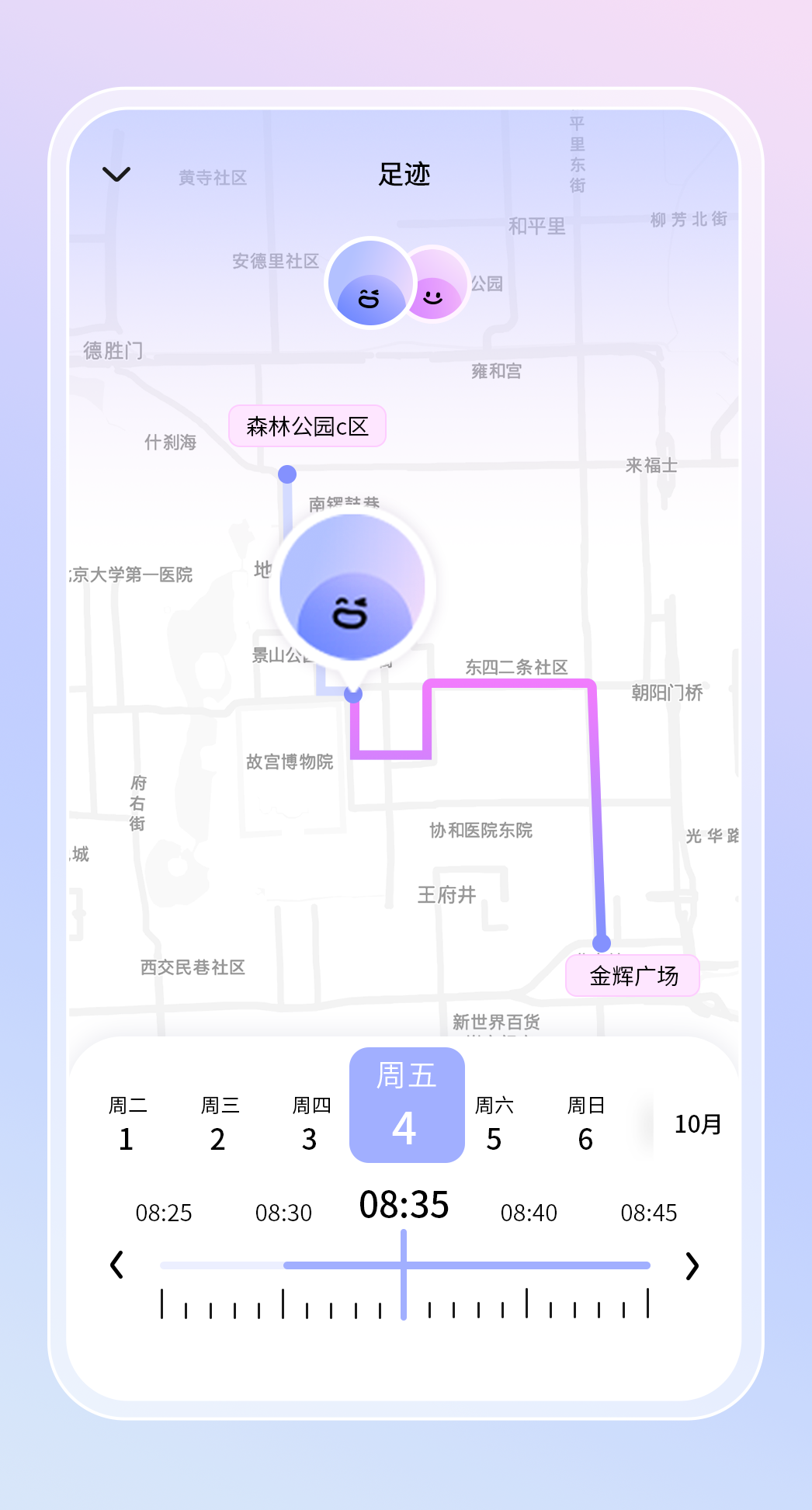Go to earlier time with left arrow
Screen dimensions: 812x1510
[117, 1265]
